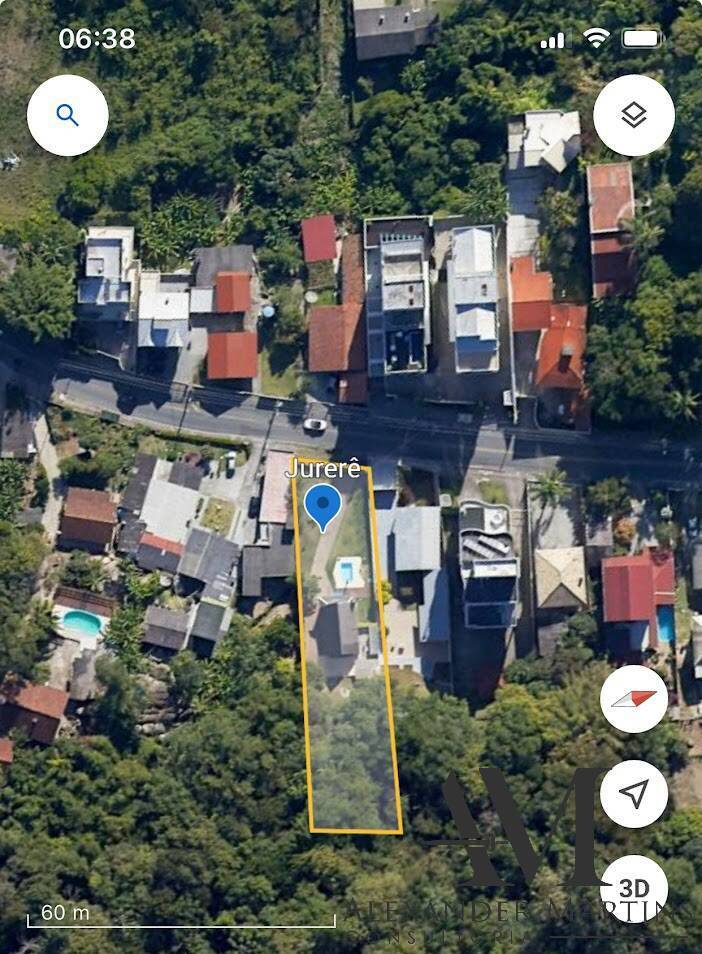This screenshot has height=954, width=702.
Task: Open the search magnifier button
Action: [x=67, y=115]
